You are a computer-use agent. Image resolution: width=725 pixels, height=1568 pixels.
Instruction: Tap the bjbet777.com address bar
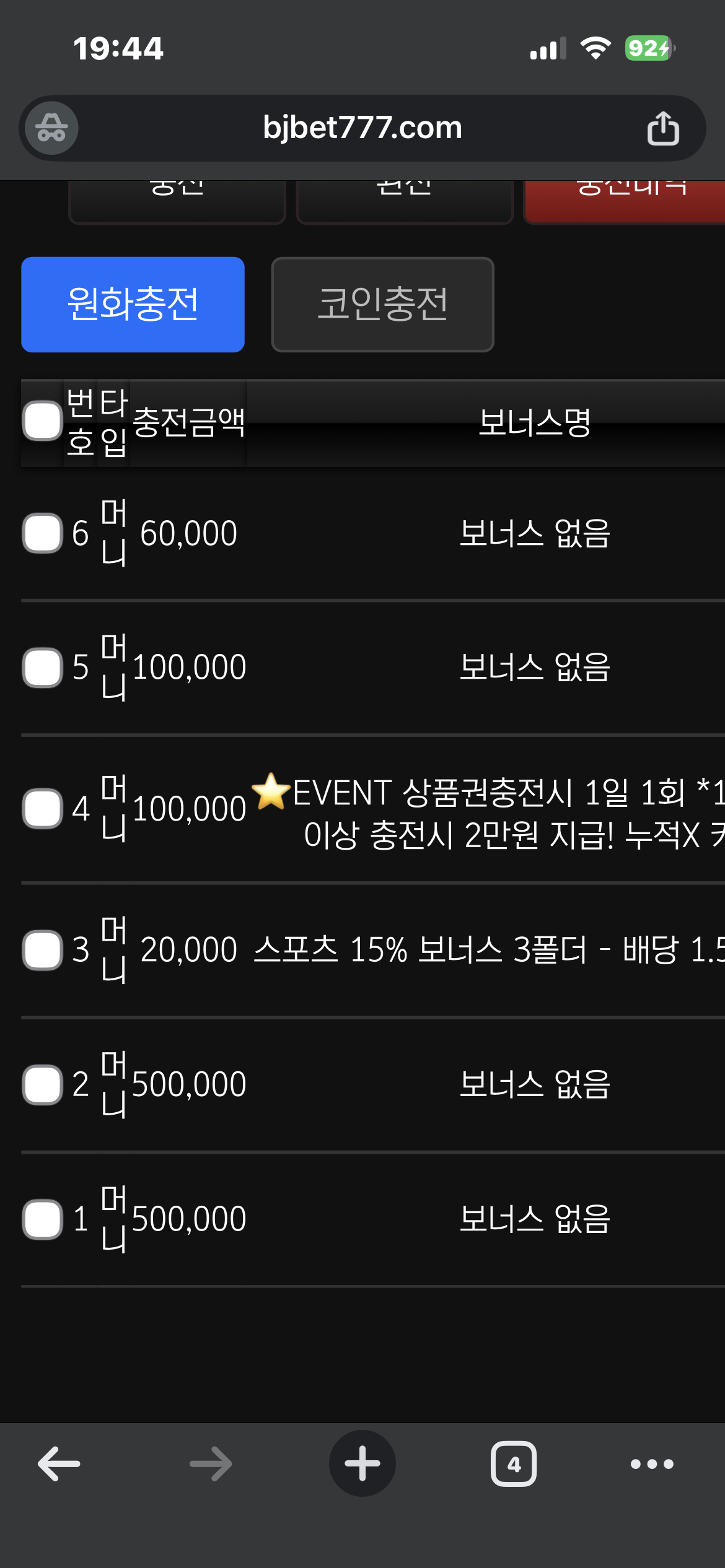tap(362, 128)
